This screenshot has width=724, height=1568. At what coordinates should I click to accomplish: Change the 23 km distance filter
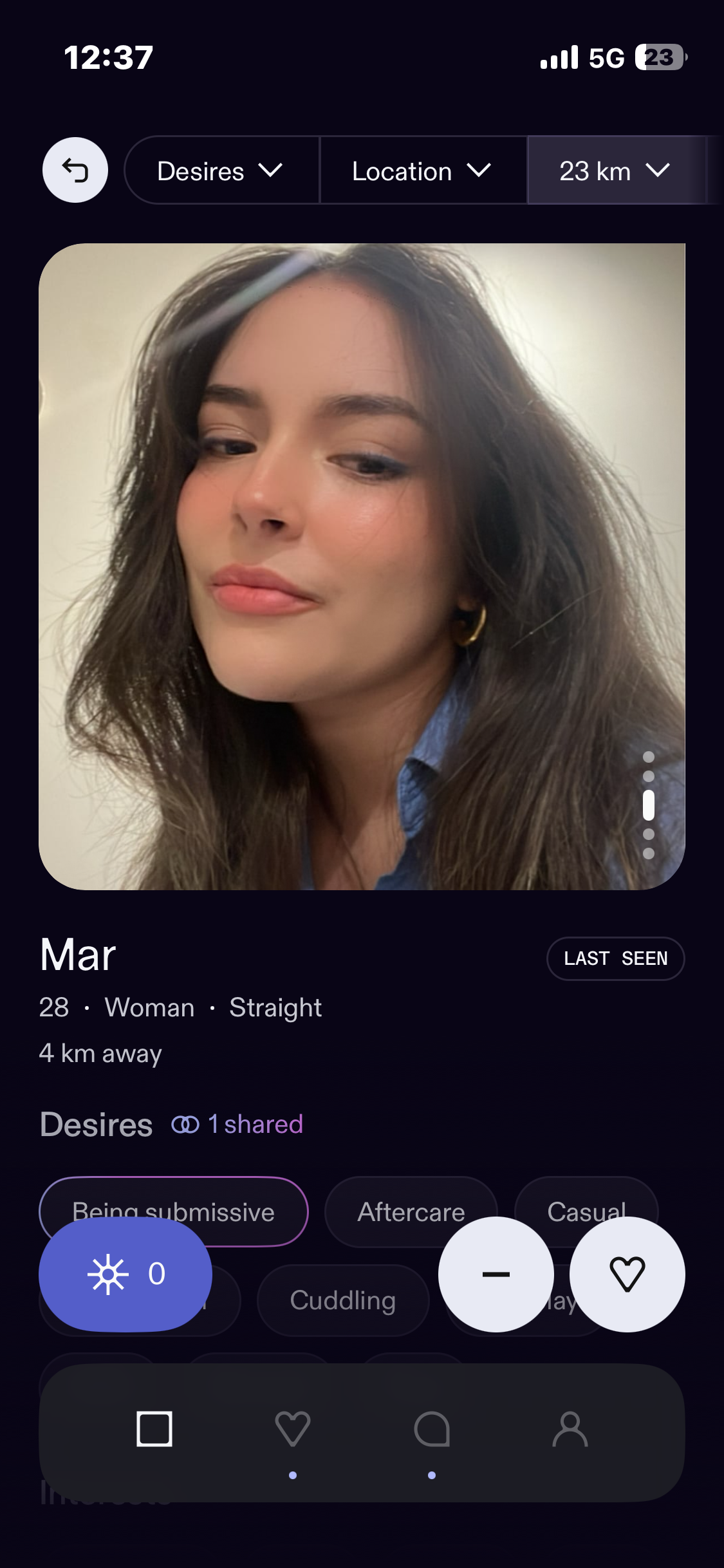[x=615, y=171]
